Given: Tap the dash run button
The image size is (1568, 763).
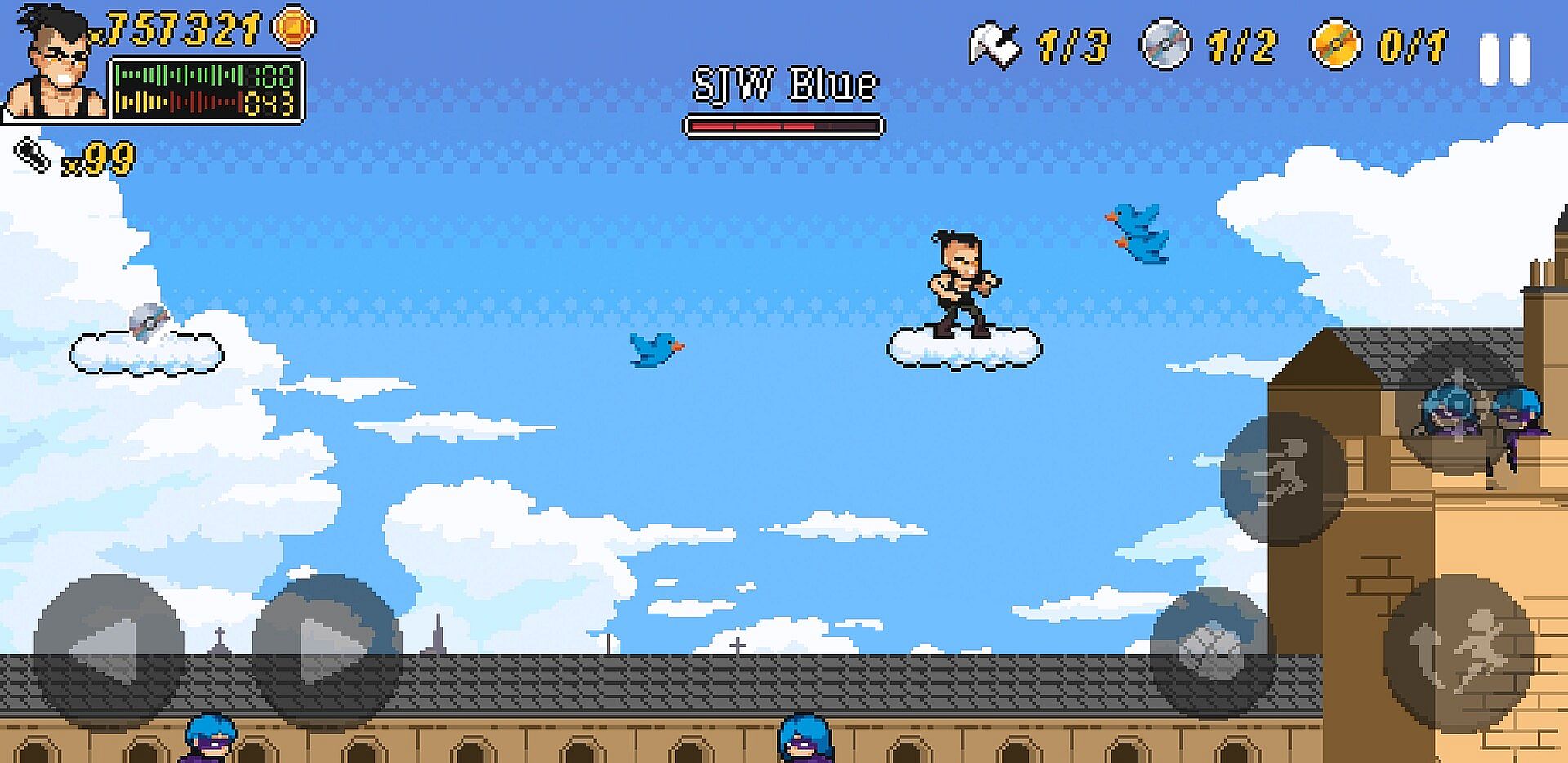Looking at the screenshot, I should tap(1282, 479).
